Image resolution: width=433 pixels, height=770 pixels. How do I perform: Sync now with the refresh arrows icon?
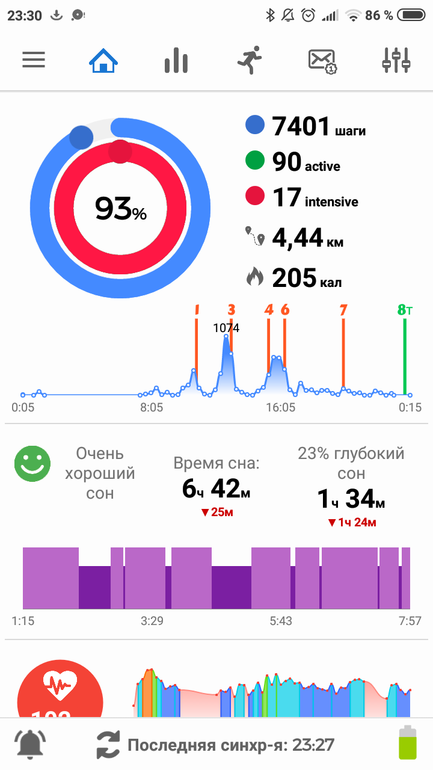(x=108, y=745)
